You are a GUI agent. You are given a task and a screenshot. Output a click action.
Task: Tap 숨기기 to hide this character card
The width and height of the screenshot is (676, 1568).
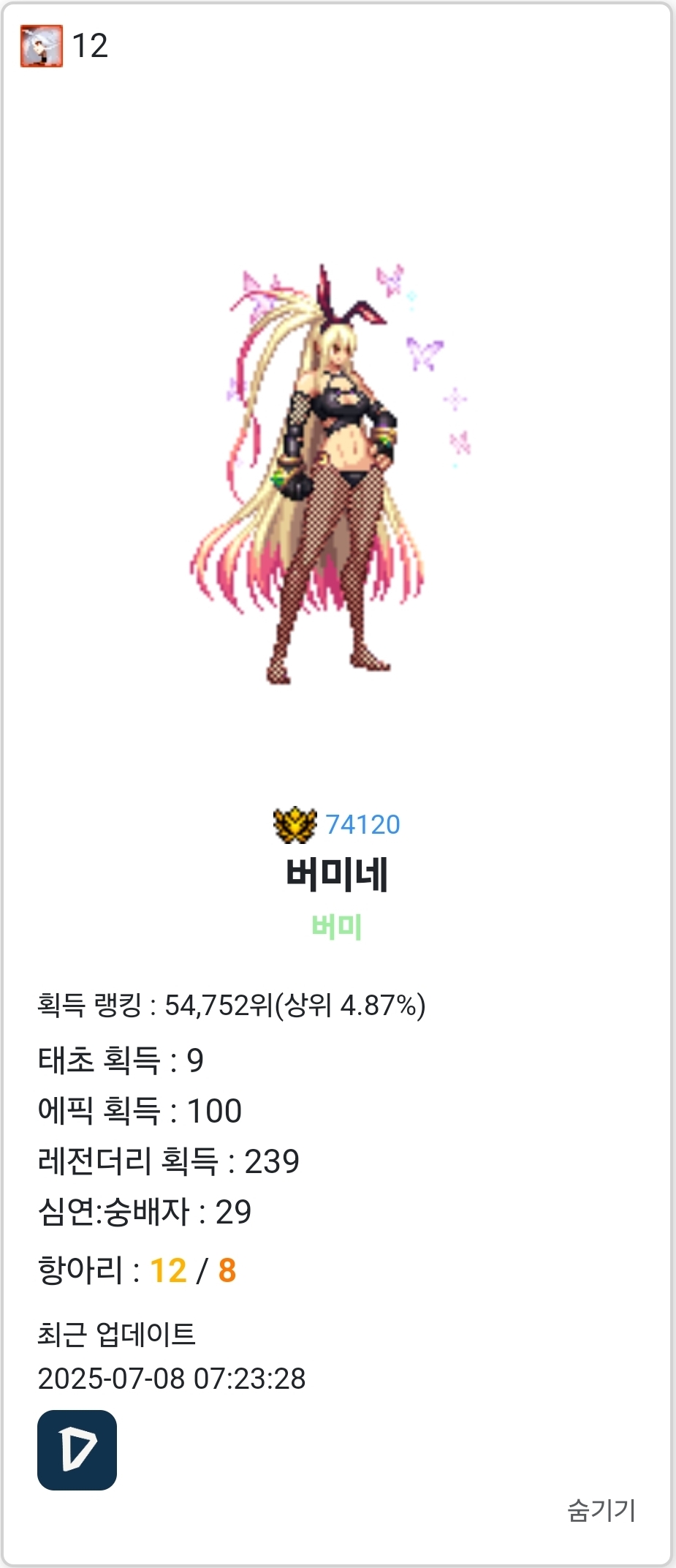[x=601, y=1509]
